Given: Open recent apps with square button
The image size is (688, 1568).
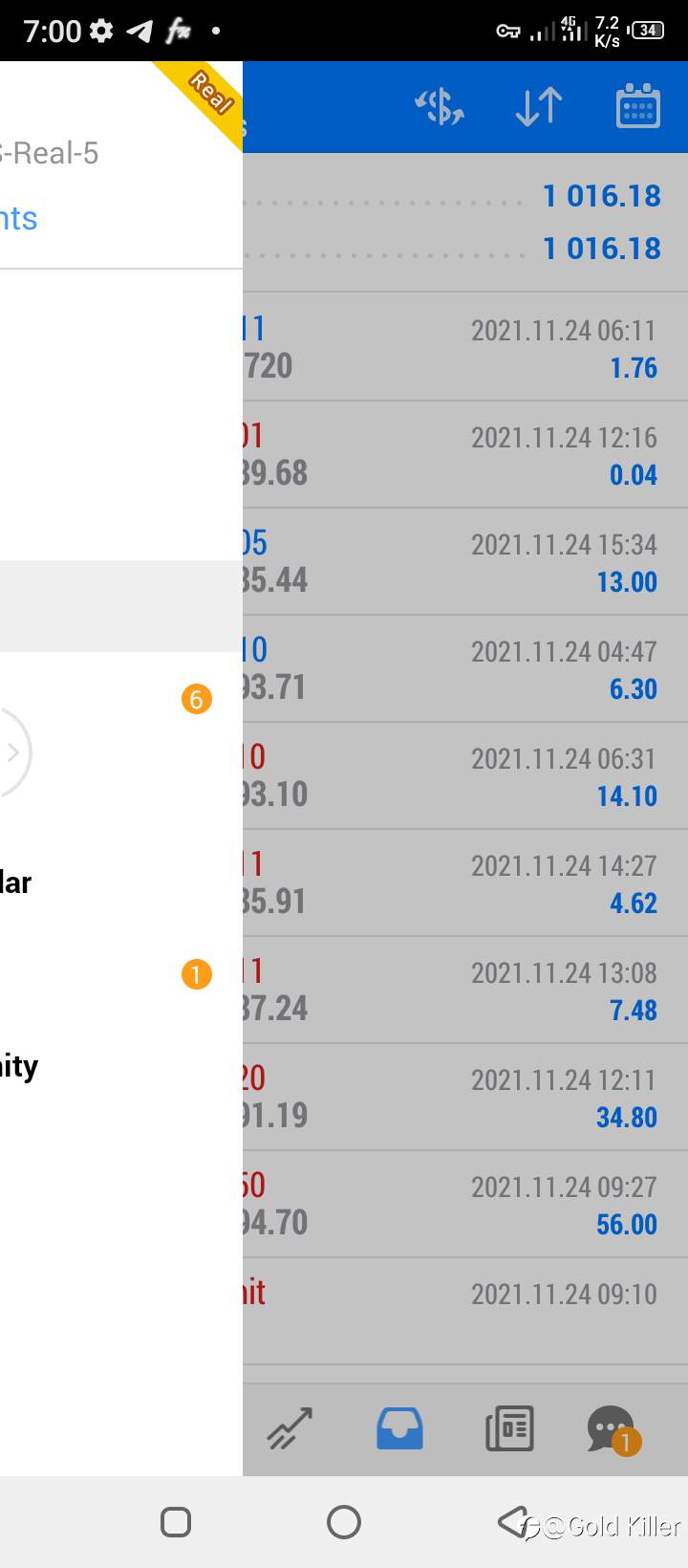Looking at the screenshot, I should pyautogui.click(x=176, y=1521).
